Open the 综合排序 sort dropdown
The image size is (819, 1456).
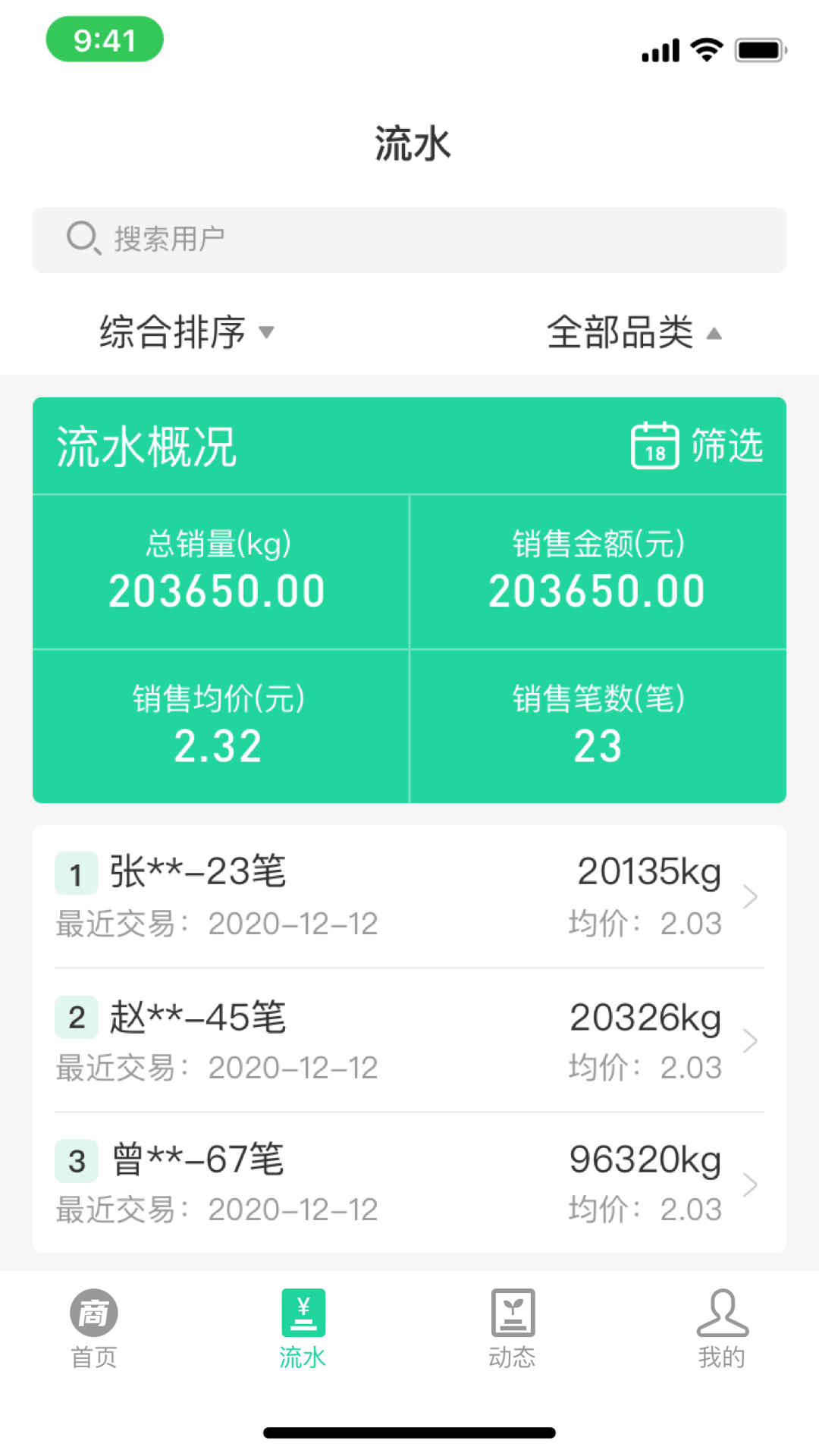coord(187,332)
